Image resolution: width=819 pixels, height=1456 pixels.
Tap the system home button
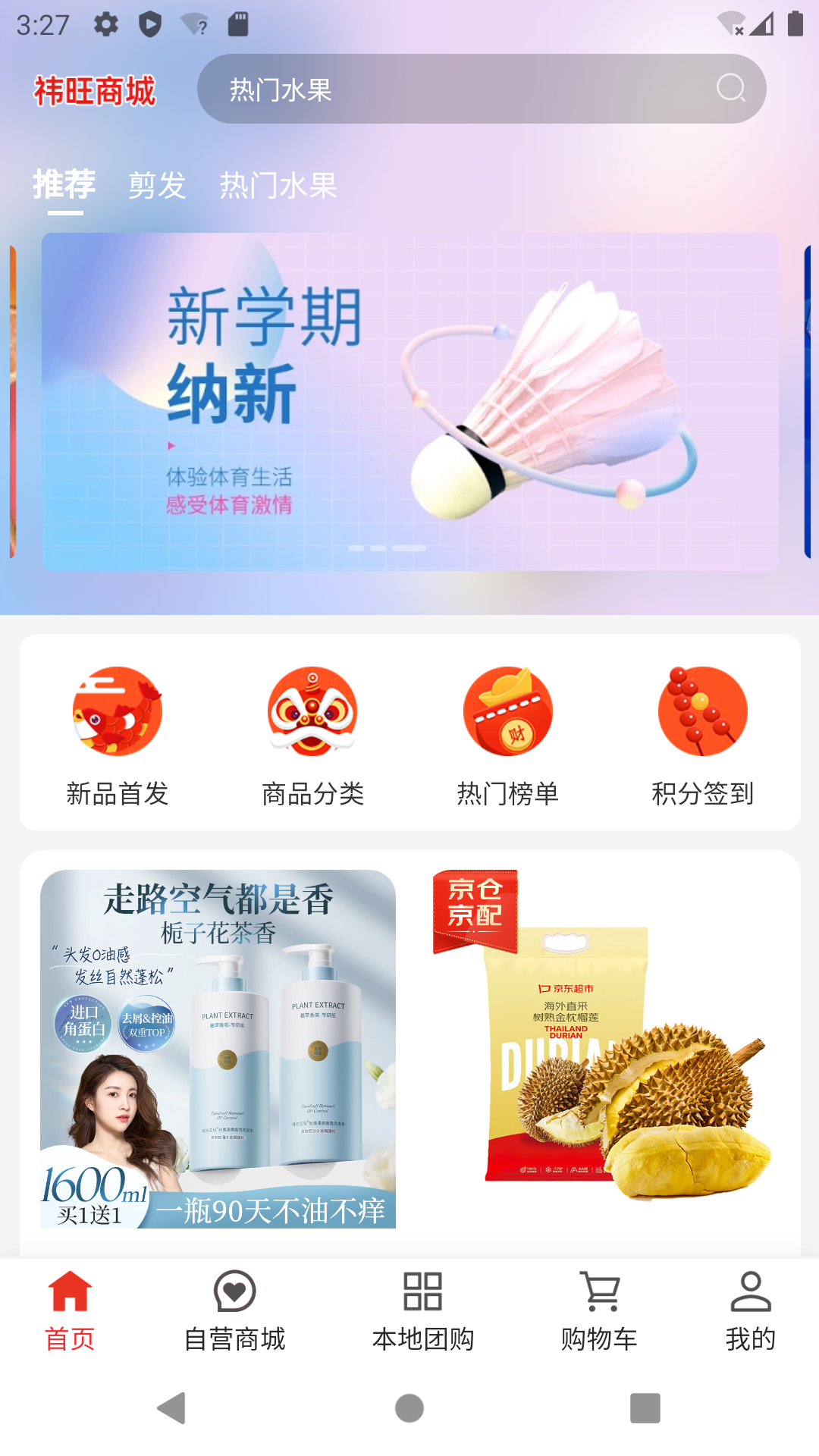[409, 1408]
